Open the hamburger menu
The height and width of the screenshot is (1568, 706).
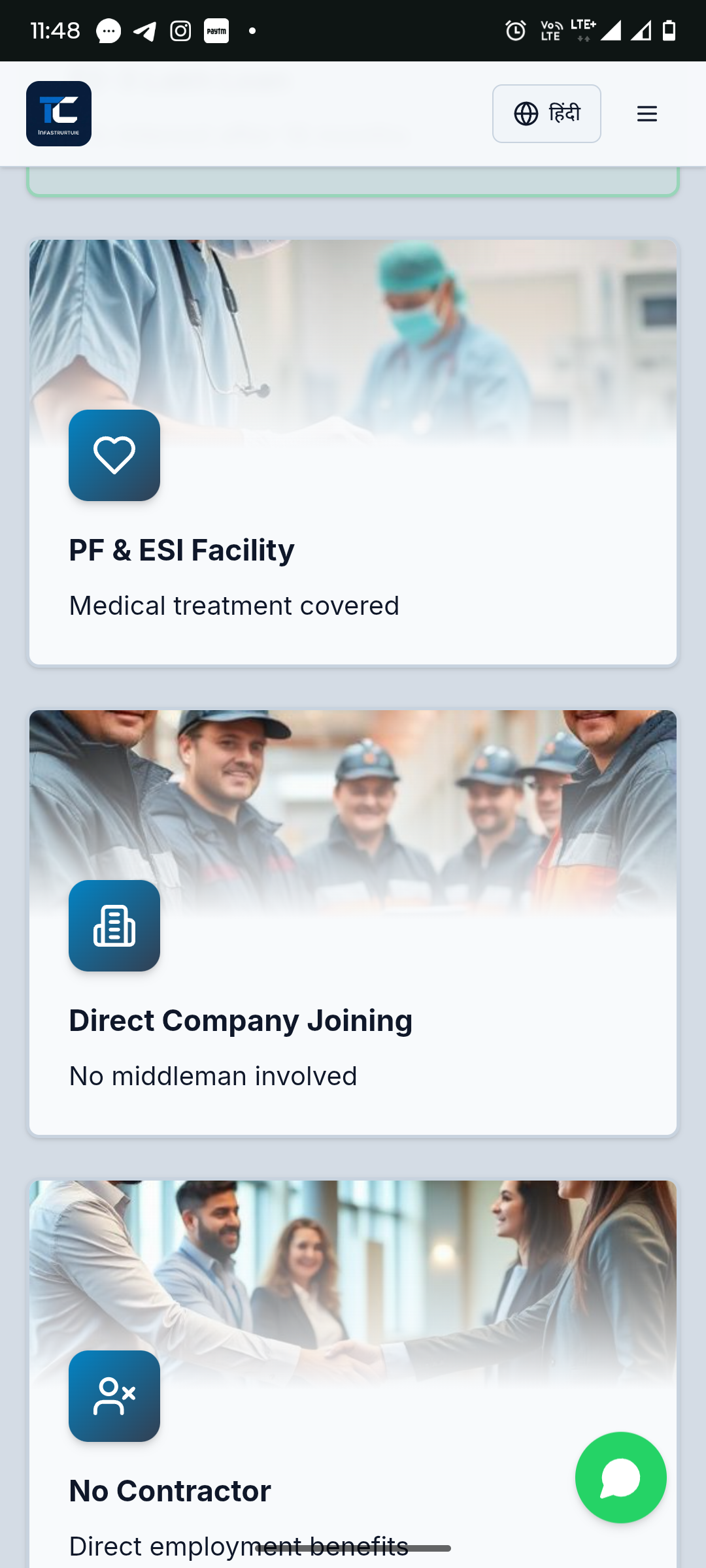click(647, 114)
